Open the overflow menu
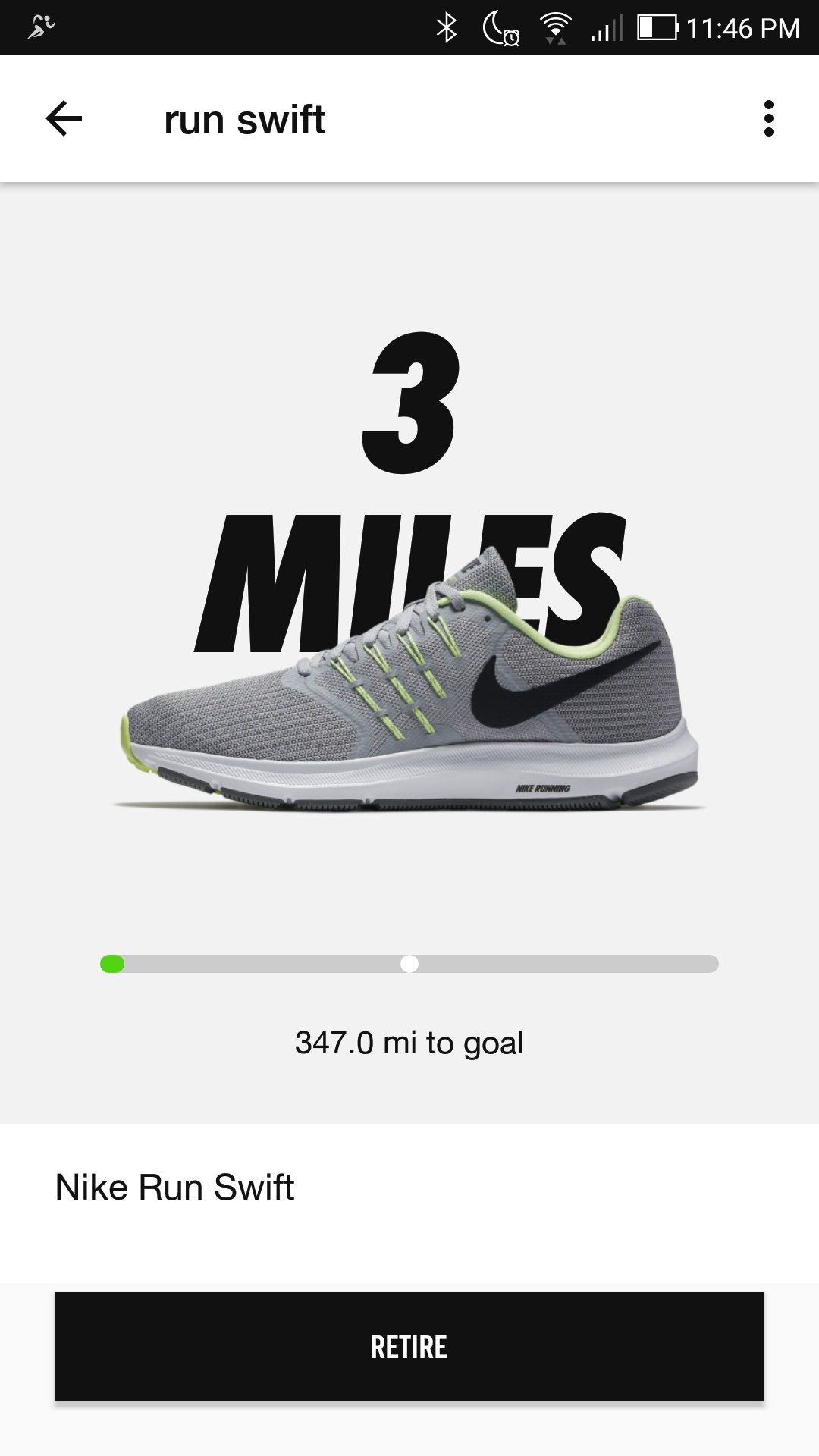Screen dimensions: 819x1456 [768, 119]
